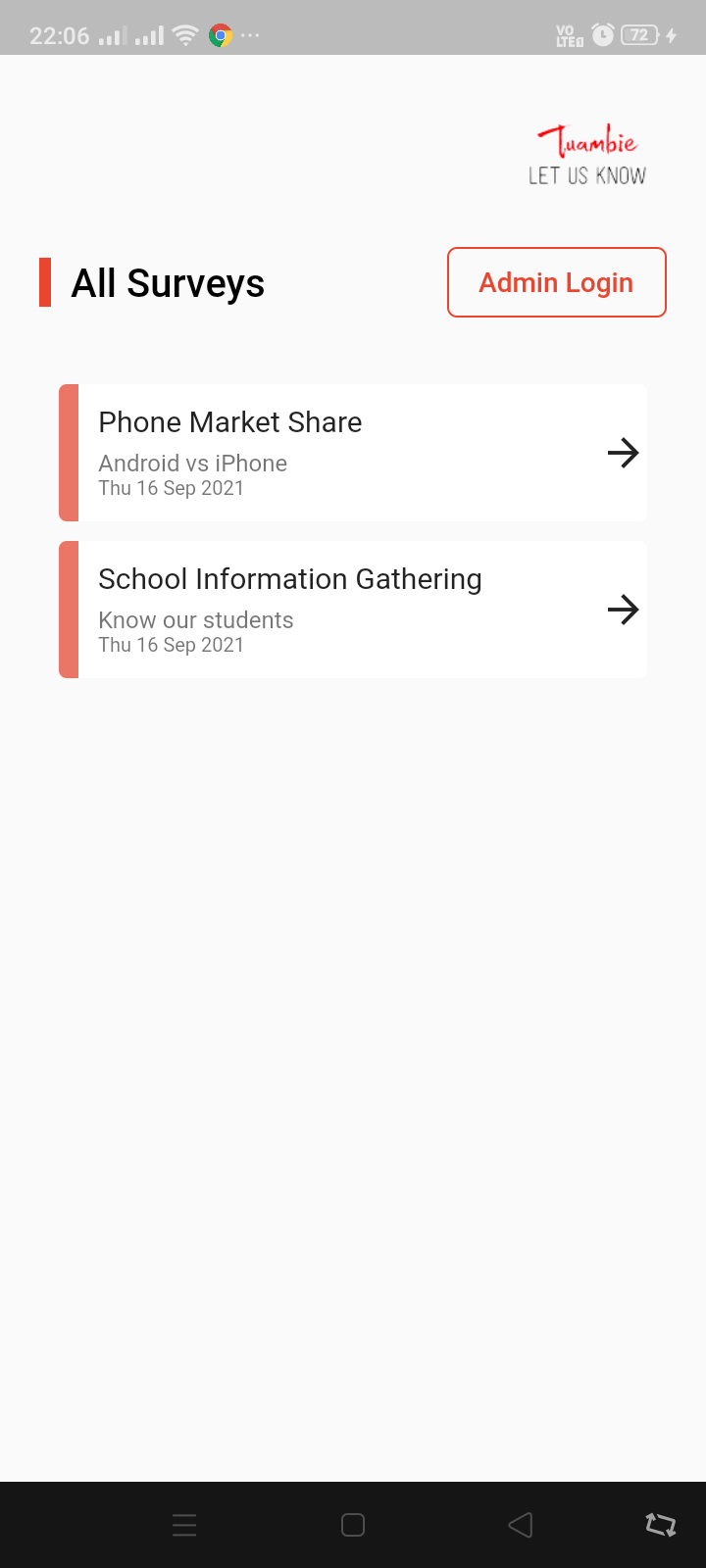Select the 'LET US KNOW' tagline

[x=586, y=175]
